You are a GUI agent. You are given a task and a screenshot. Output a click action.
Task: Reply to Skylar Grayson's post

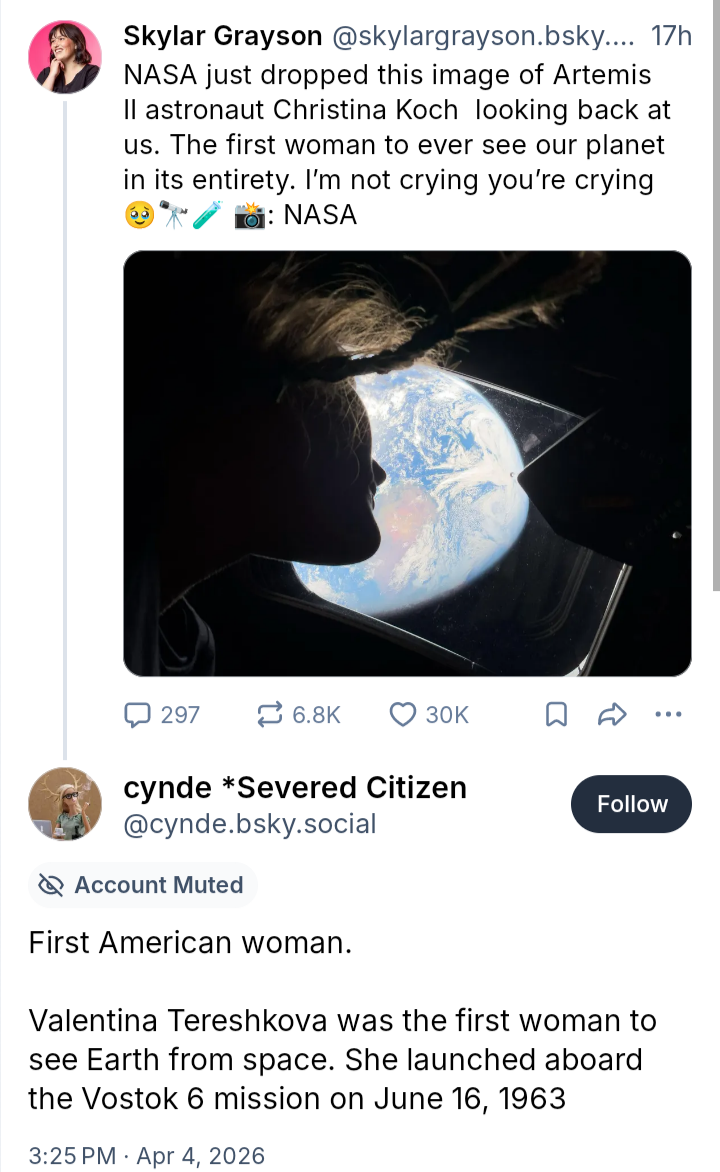click(x=162, y=714)
